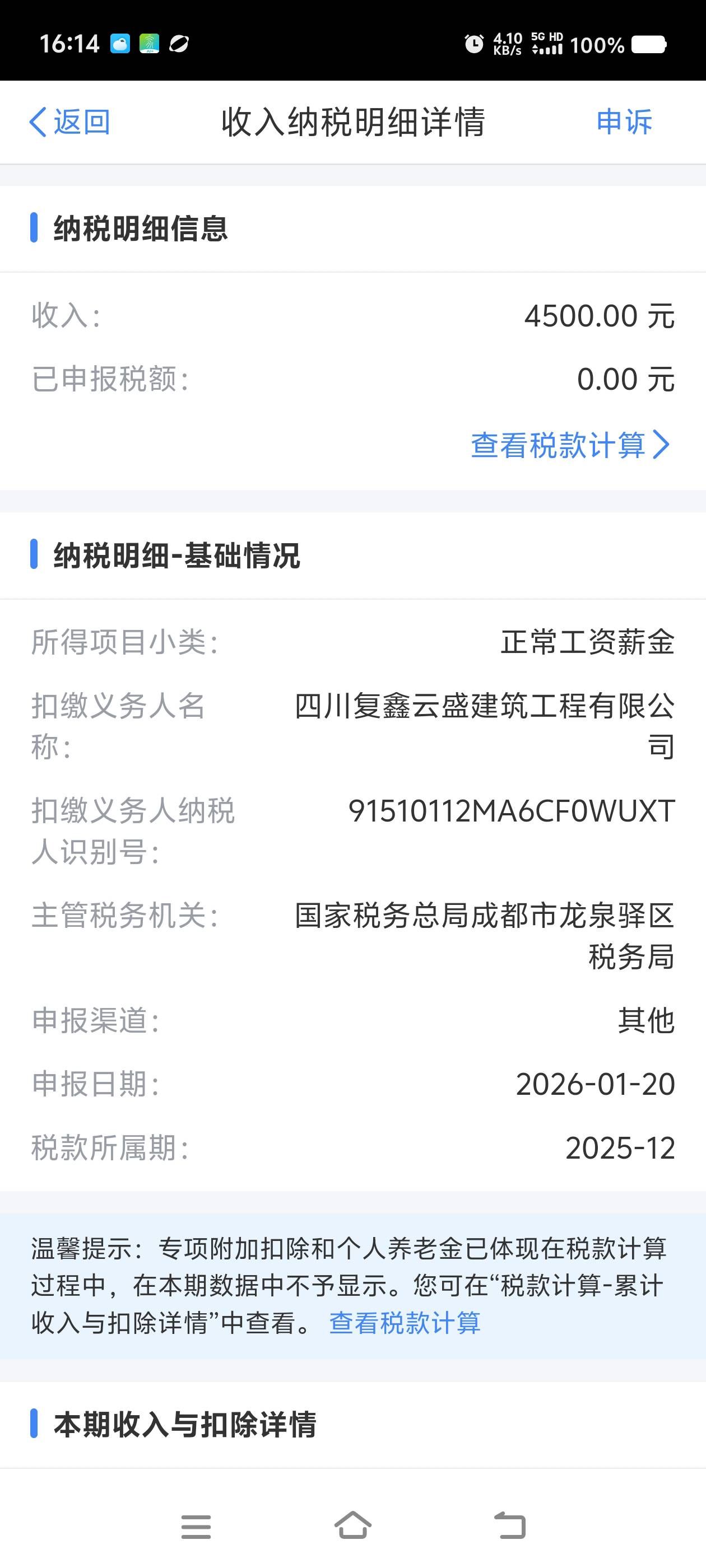Open the 申诉 appeal option

click(624, 122)
